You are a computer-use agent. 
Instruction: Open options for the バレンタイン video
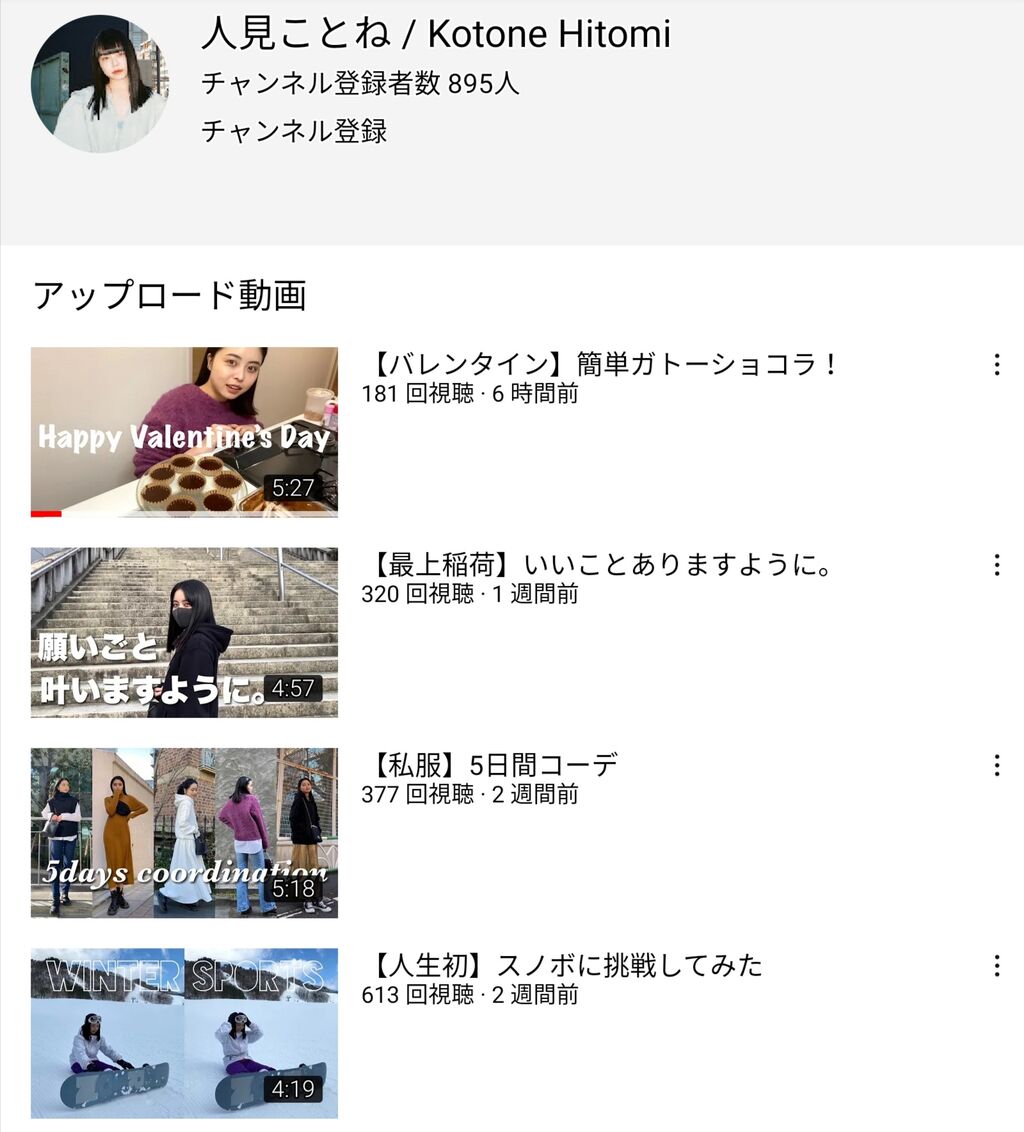click(996, 365)
